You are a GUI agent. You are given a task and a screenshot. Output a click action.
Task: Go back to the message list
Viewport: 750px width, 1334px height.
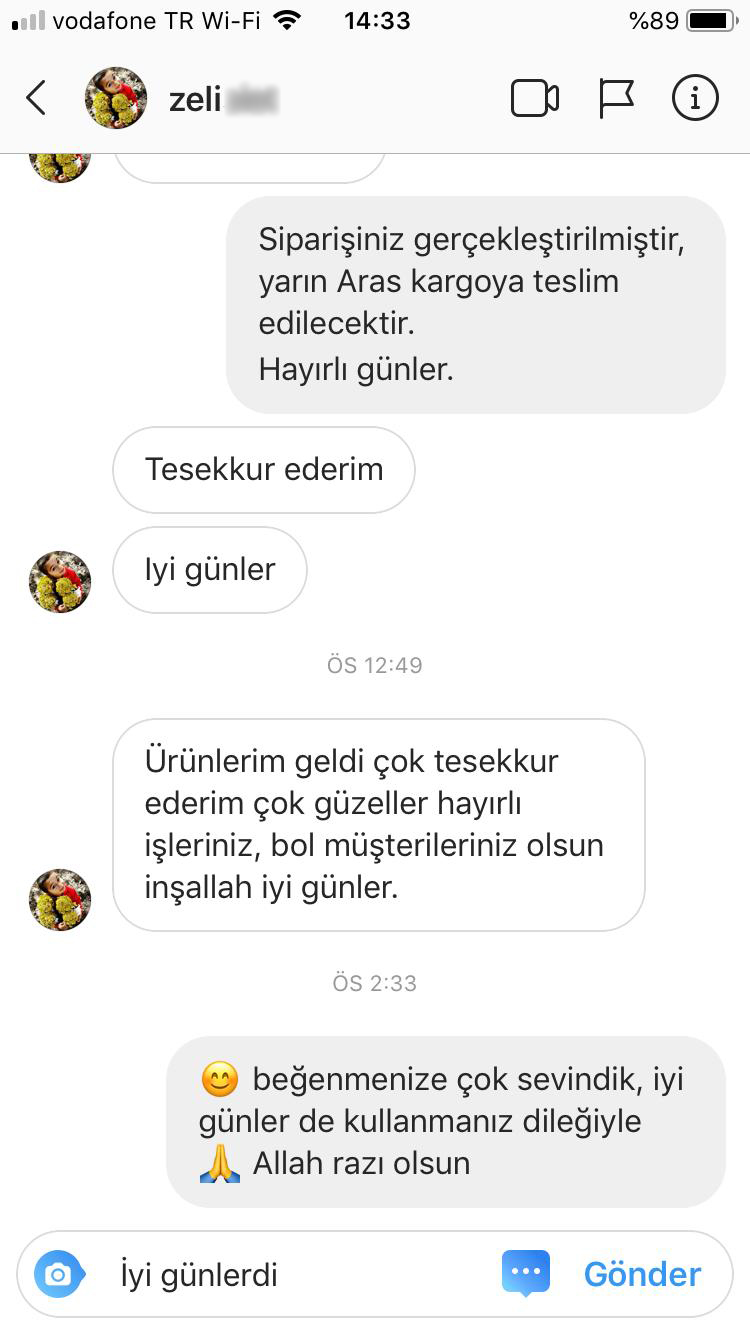coord(36,98)
